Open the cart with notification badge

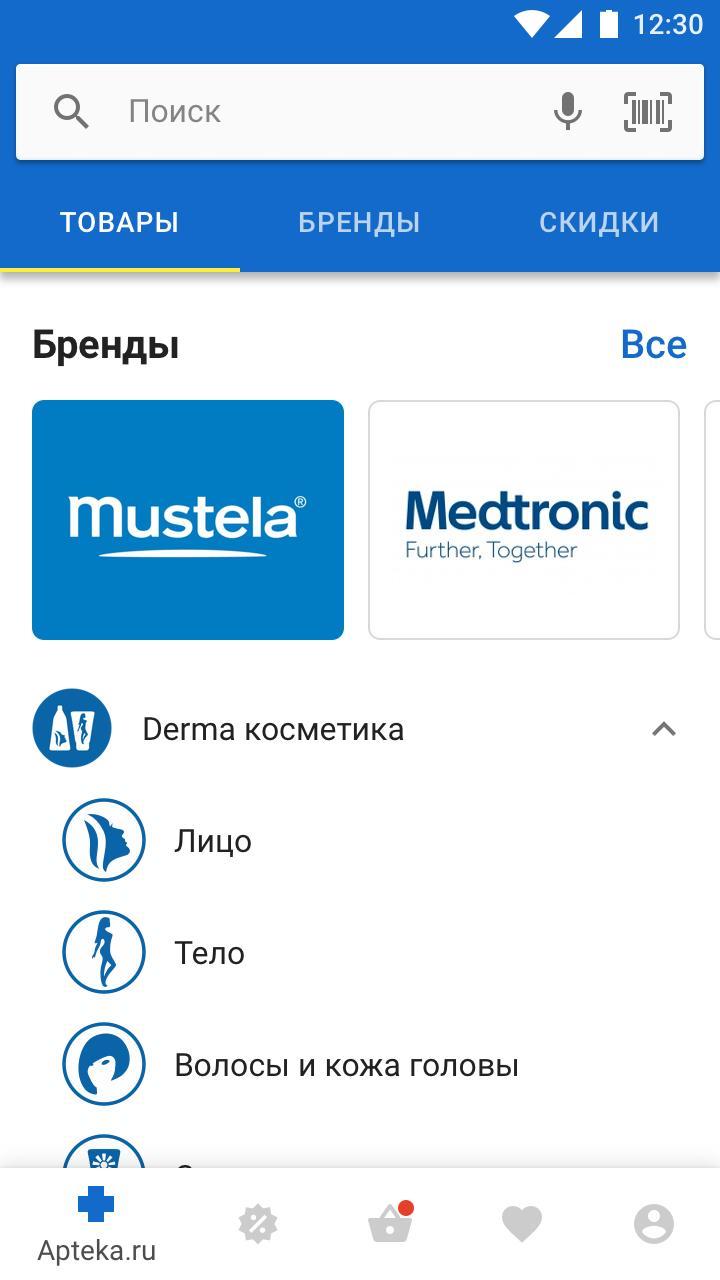[390, 1222]
